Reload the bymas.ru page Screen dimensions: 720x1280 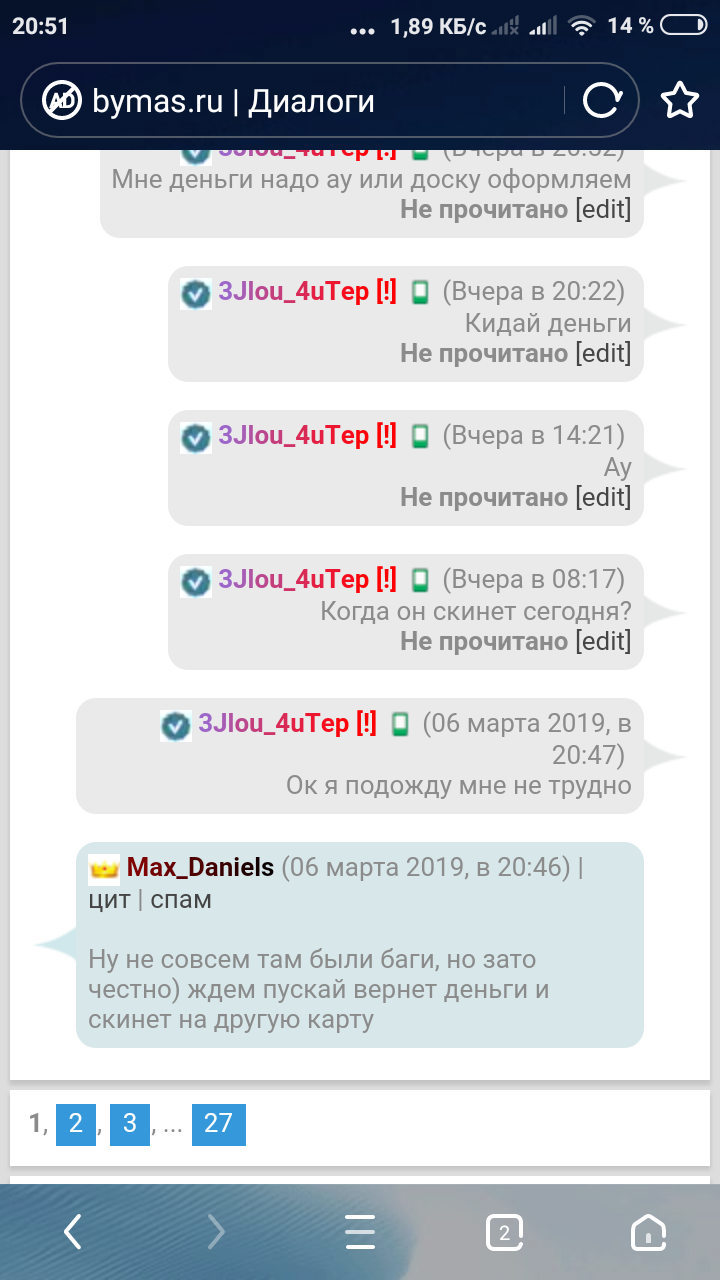[602, 100]
